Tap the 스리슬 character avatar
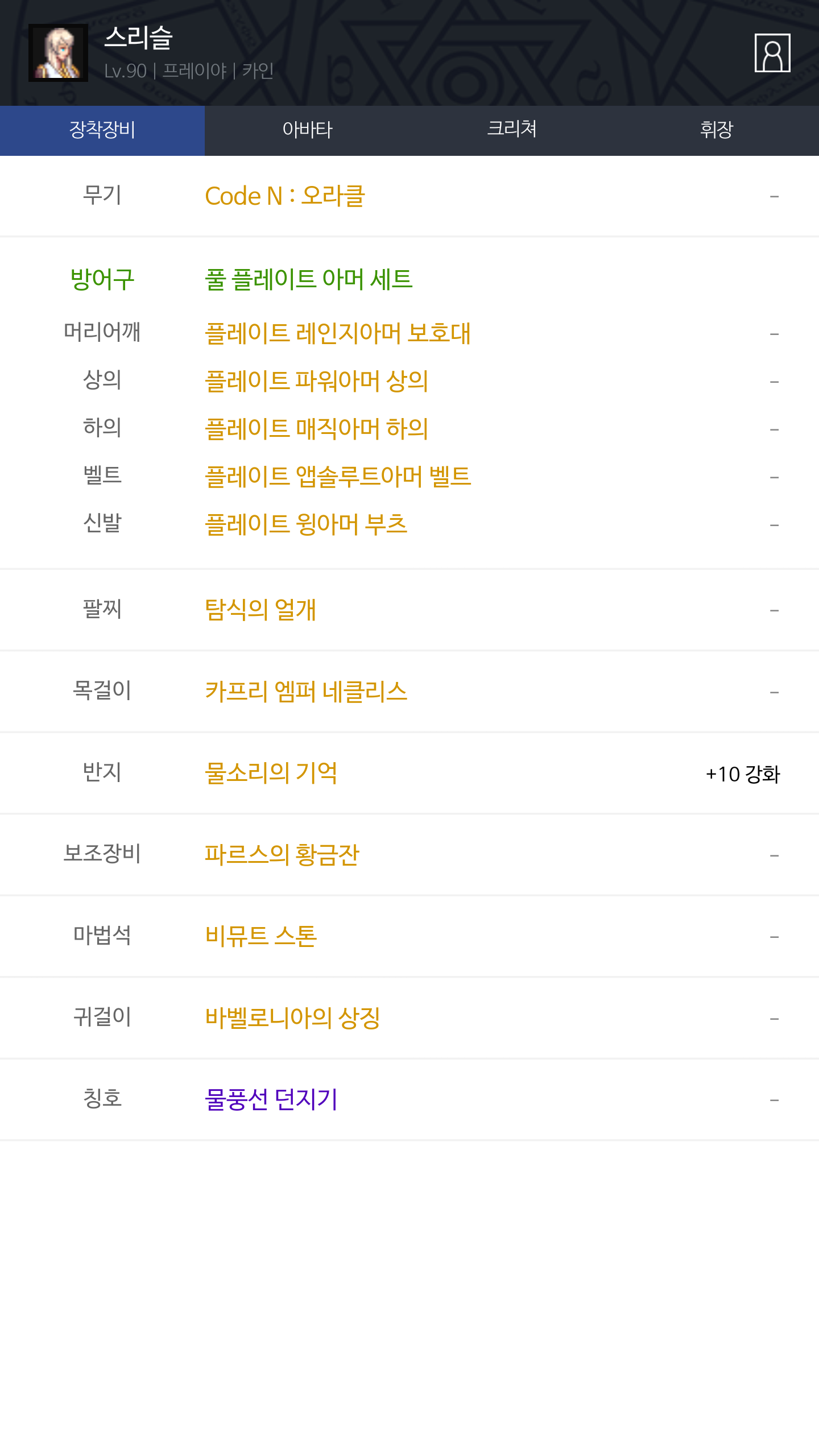819x1456 pixels. pos(58,53)
